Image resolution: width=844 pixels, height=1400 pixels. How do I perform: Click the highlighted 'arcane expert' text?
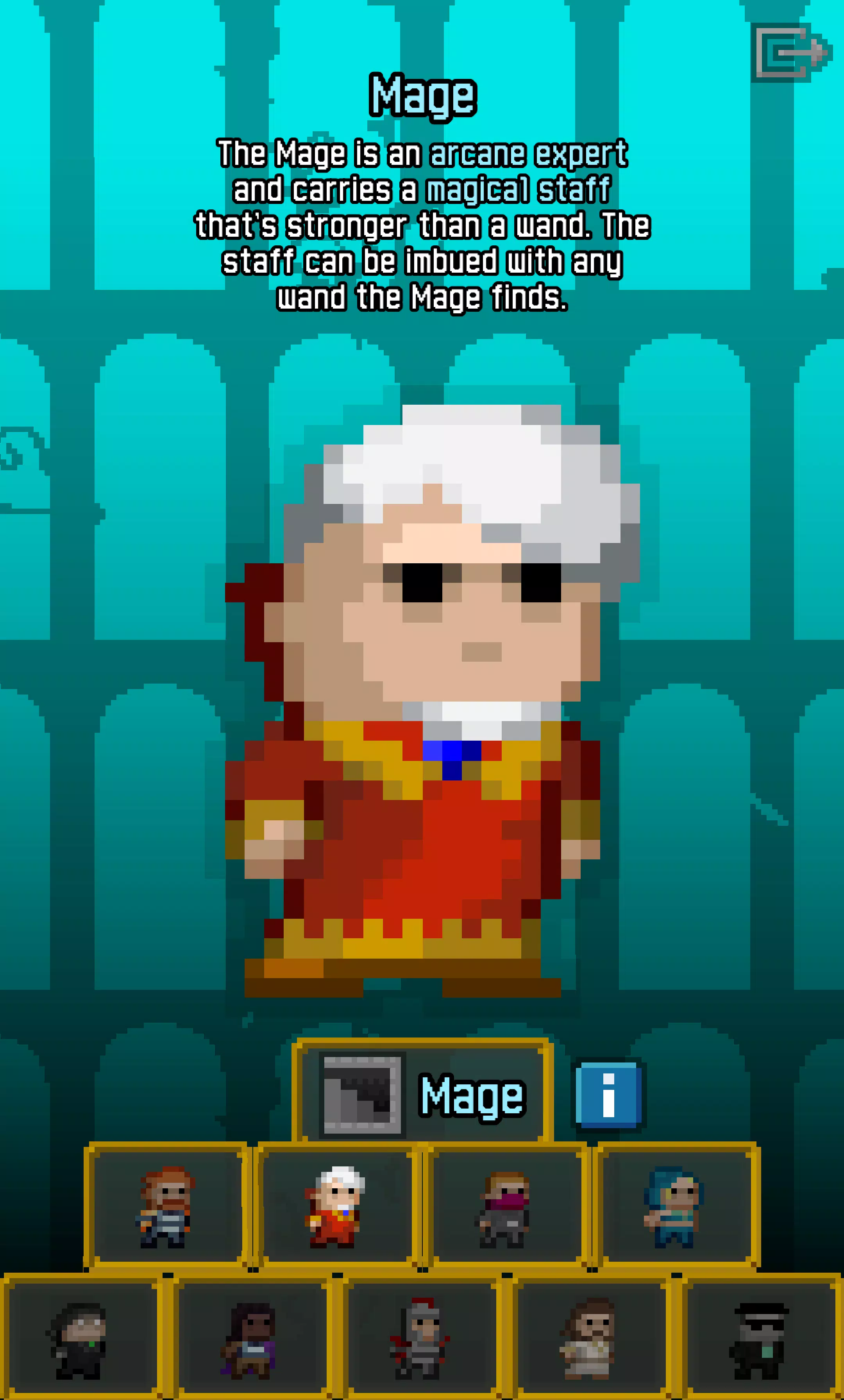point(529,152)
